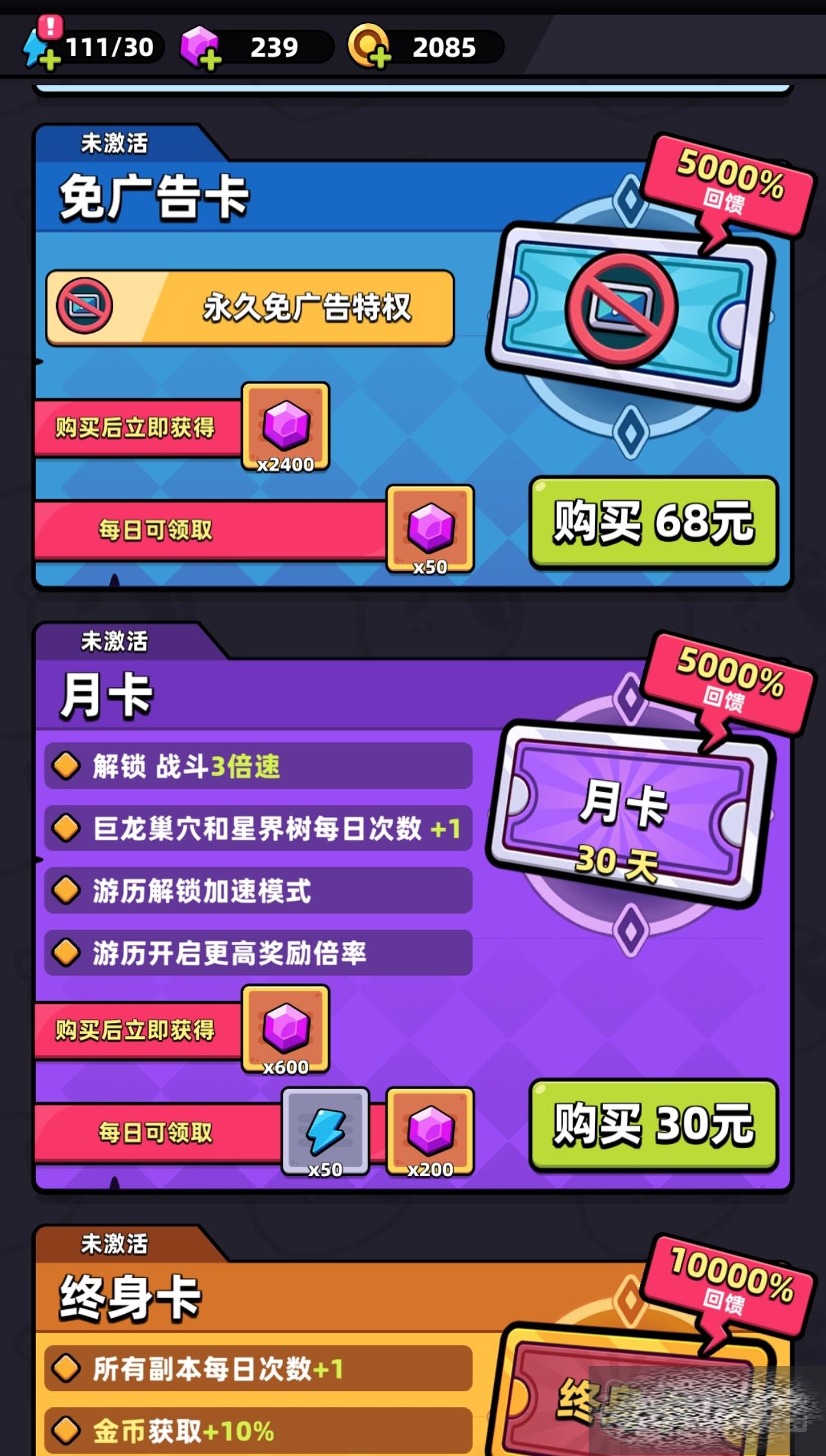826x1456 pixels.
Task: Add gold coins via plus icon
Action: (380, 59)
